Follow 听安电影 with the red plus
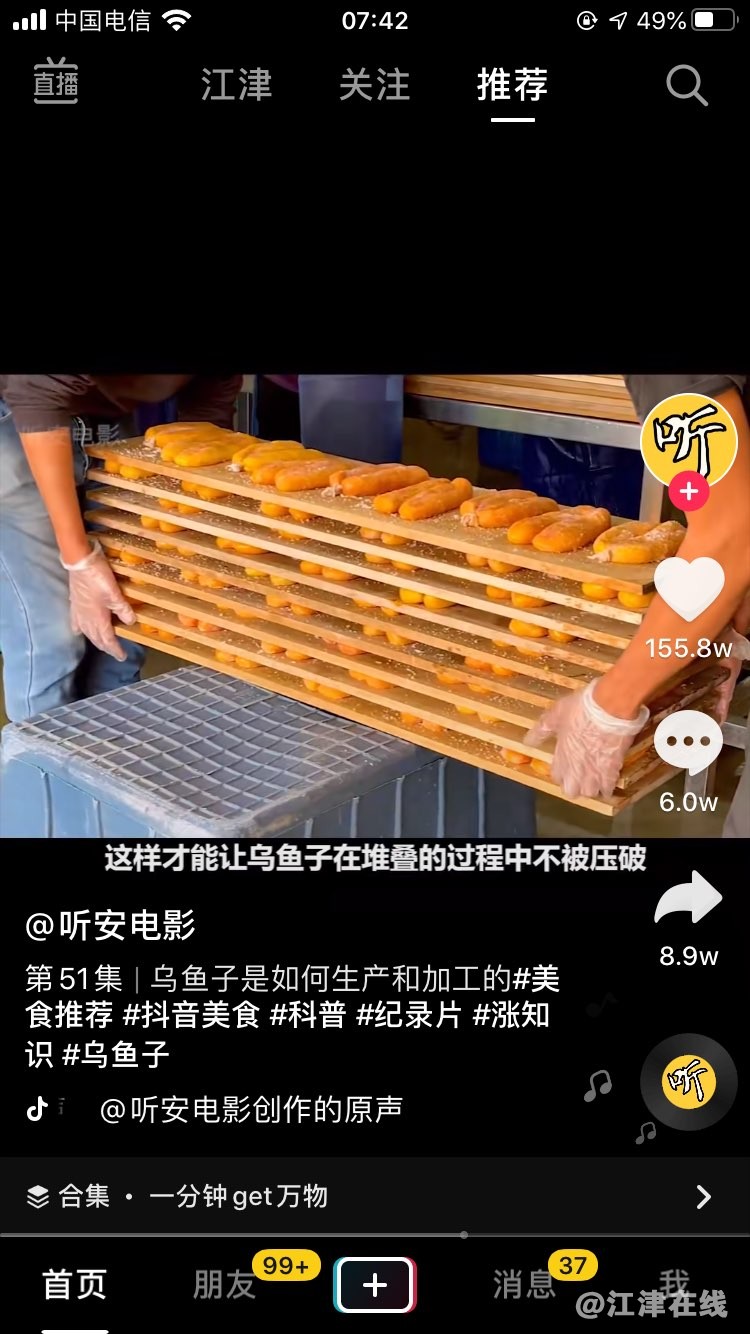 [x=688, y=492]
